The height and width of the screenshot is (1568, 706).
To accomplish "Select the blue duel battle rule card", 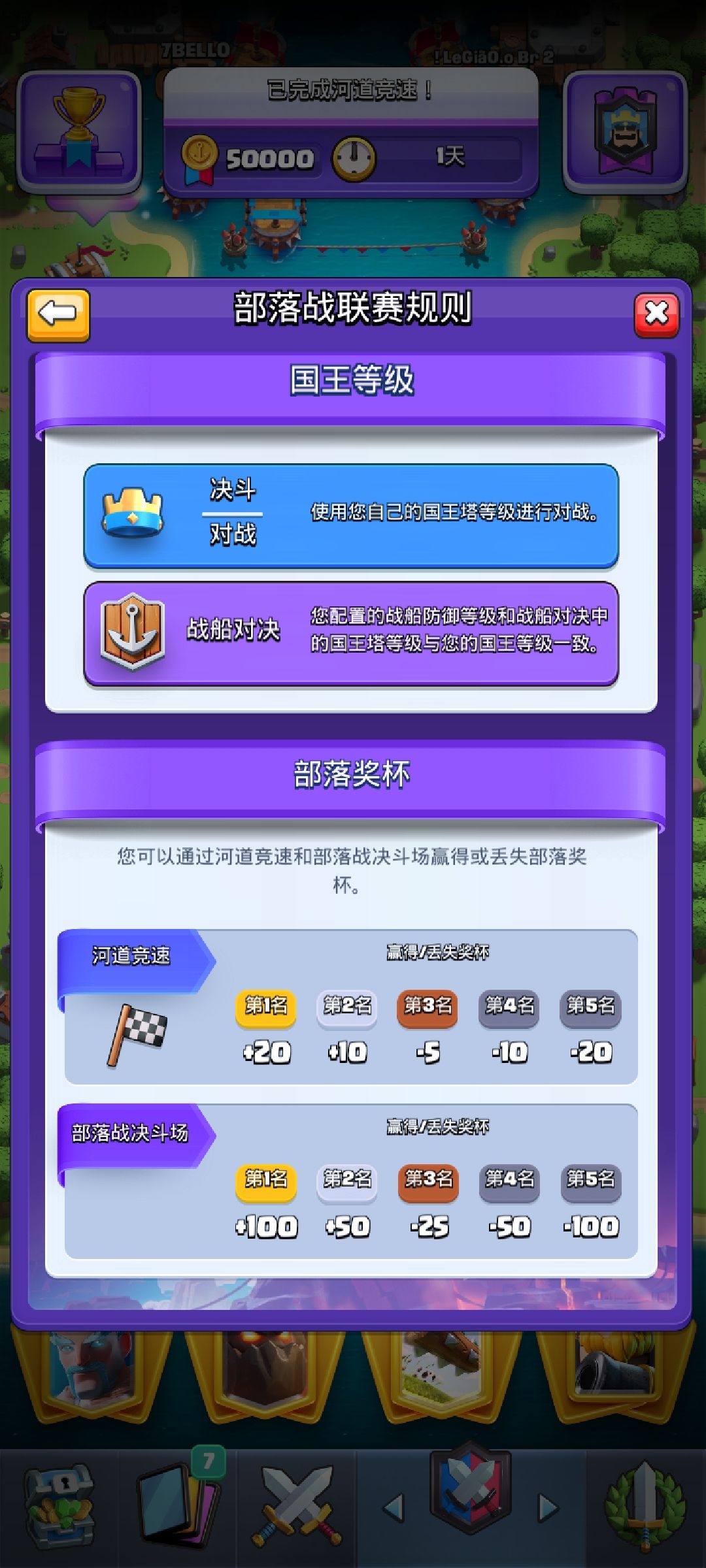I will pos(353,515).
